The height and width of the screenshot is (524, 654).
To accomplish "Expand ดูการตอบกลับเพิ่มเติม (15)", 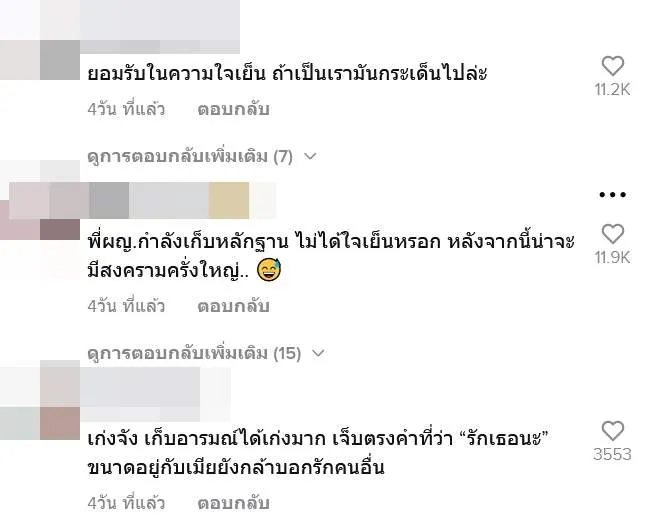I will pos(206,353).
